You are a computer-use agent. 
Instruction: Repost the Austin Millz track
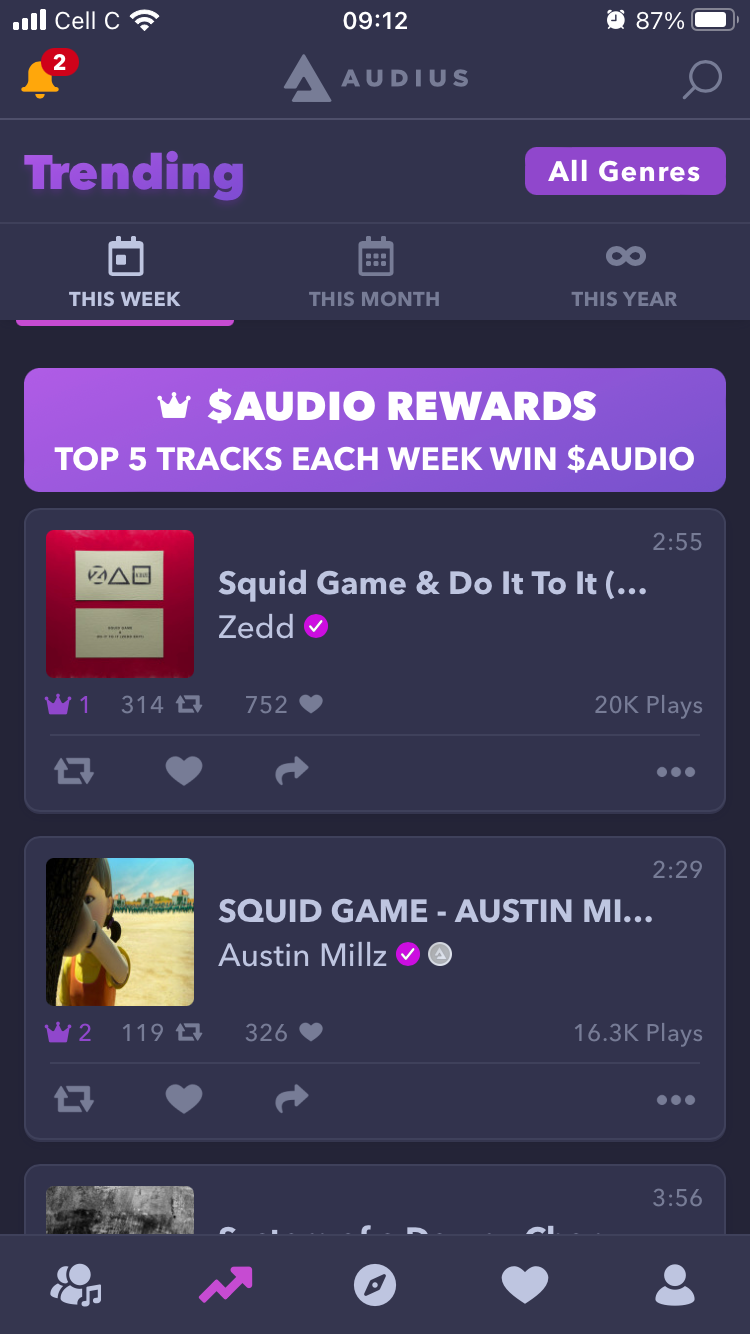(74, 1100)
